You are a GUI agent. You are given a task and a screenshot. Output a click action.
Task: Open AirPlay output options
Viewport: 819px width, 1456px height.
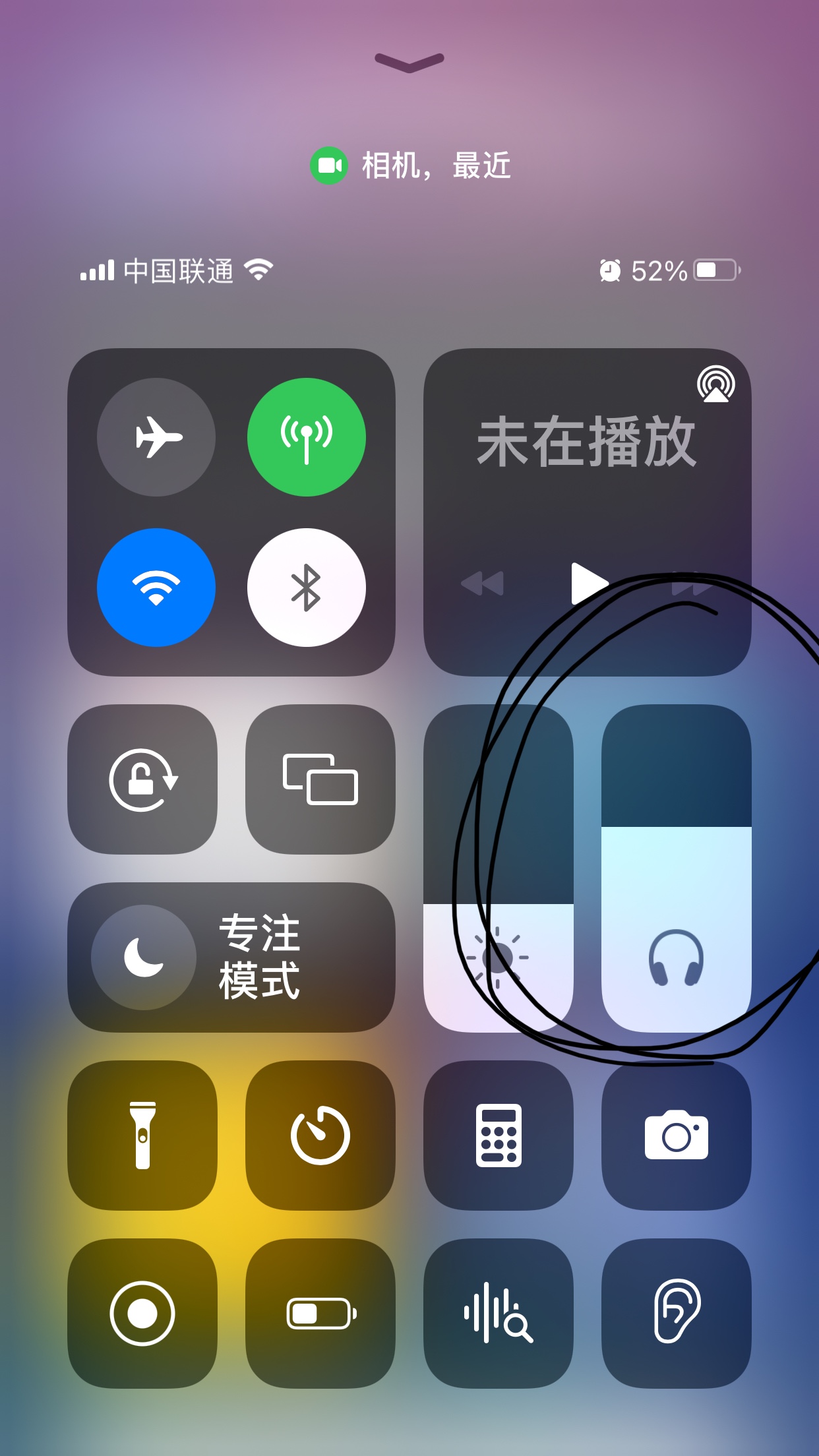(715, 384)
